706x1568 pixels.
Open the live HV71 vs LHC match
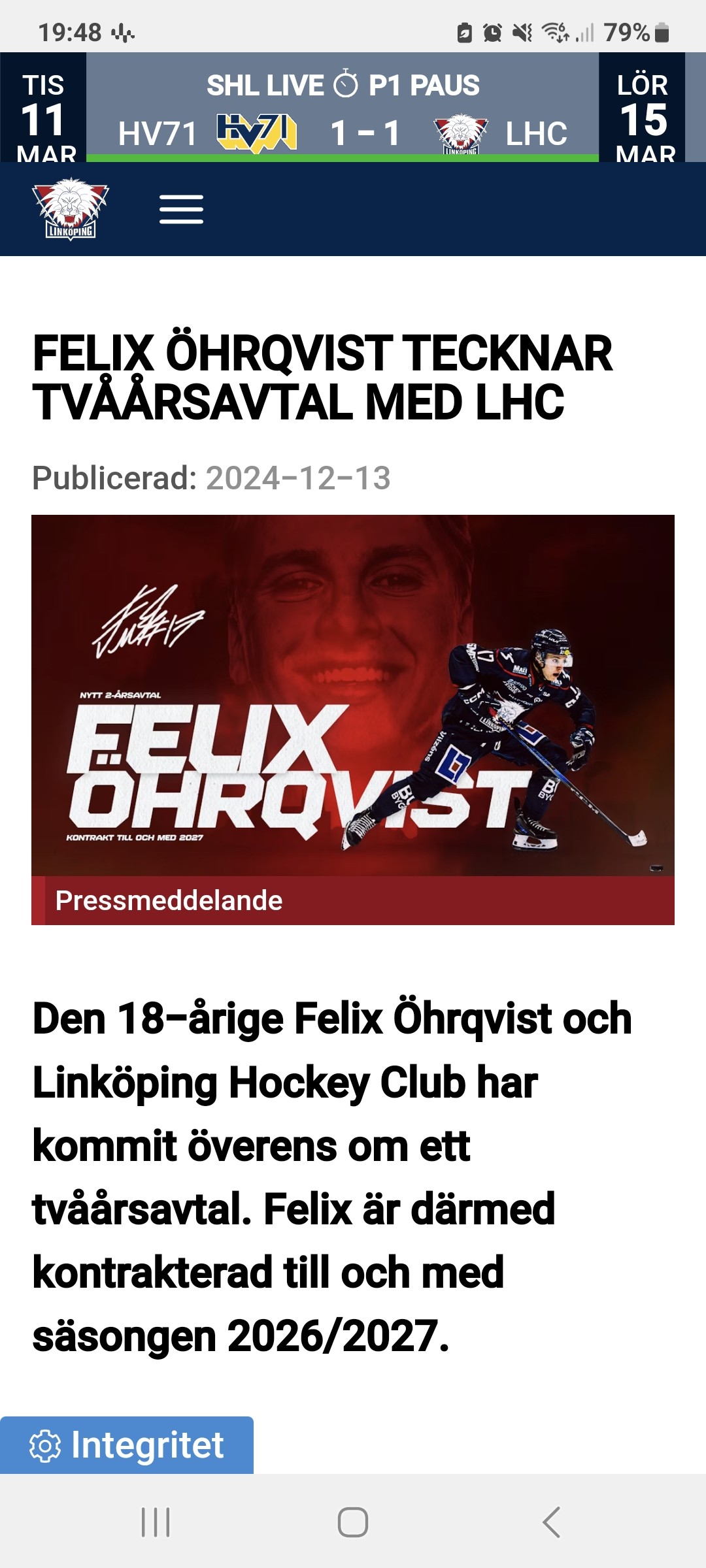tap(343, 108)
